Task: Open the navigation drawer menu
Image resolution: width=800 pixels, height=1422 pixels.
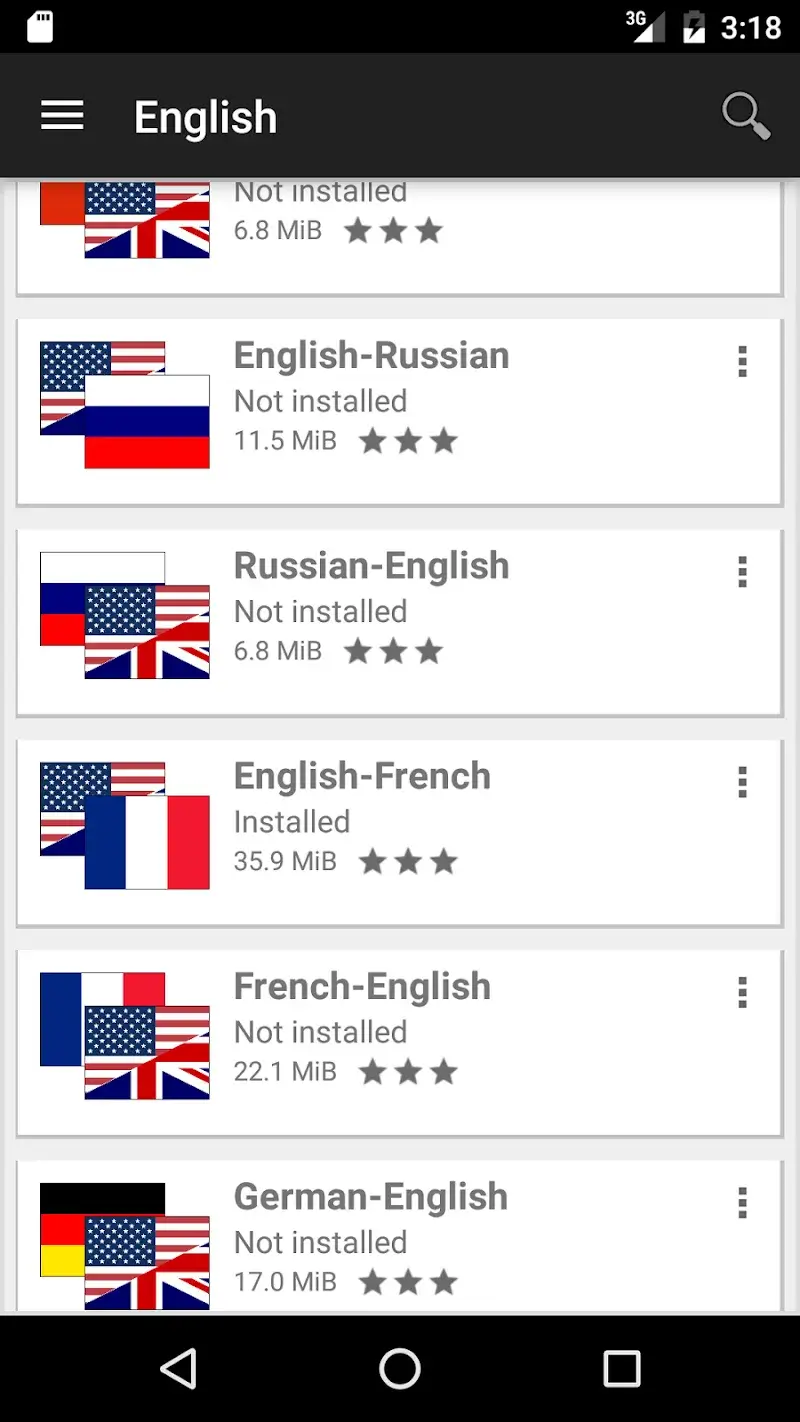Action: [x=62, y=115]
